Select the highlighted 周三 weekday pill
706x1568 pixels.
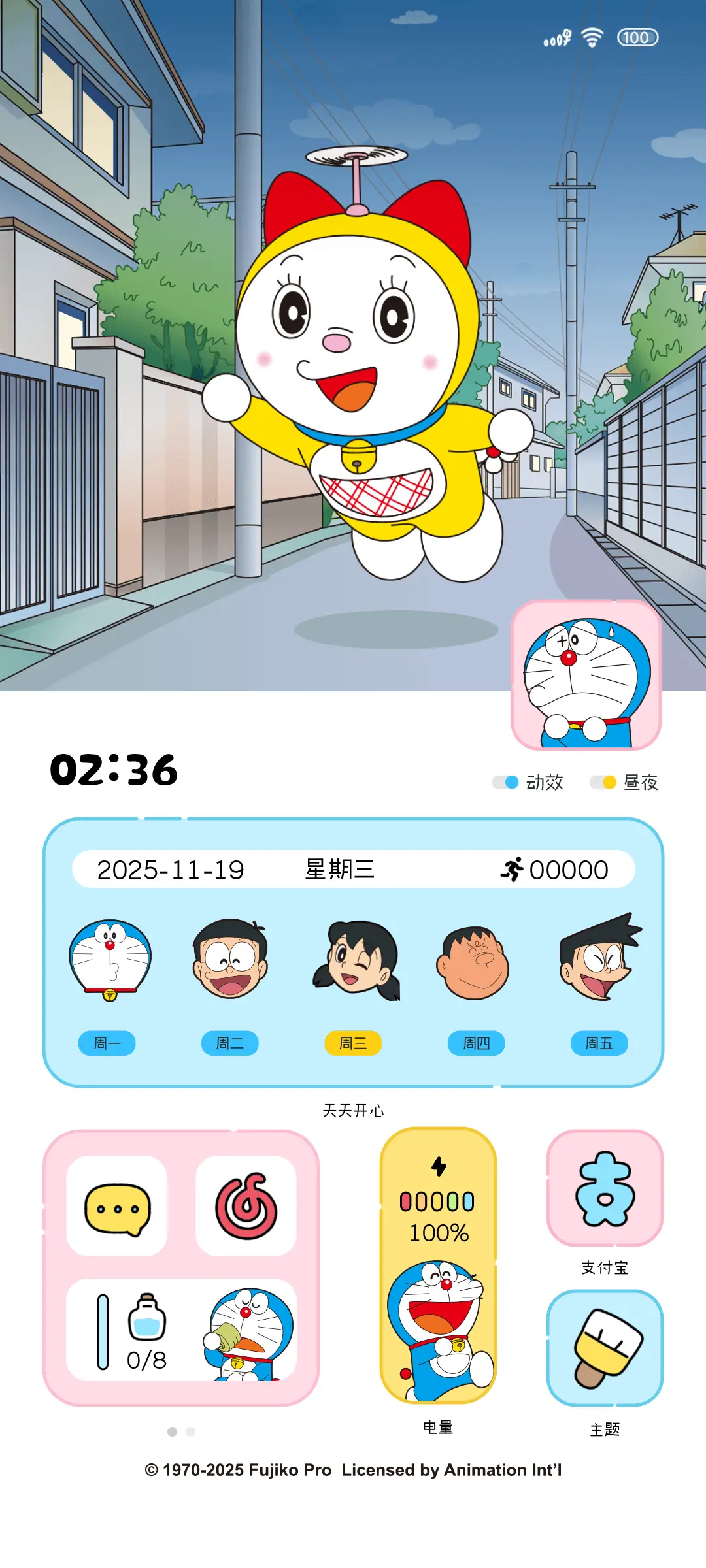click(353, 1043)
